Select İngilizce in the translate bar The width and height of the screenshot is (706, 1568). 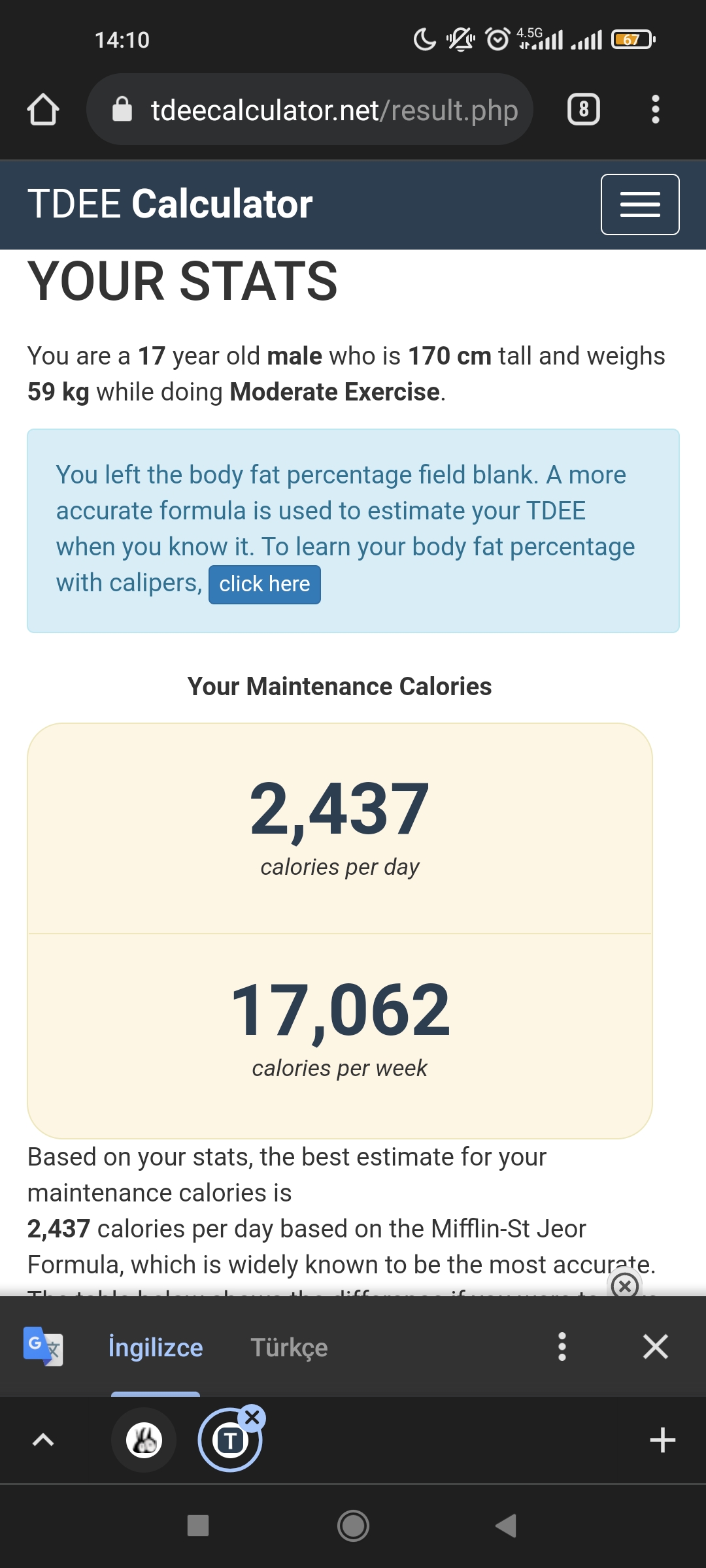coord(156,1347)
